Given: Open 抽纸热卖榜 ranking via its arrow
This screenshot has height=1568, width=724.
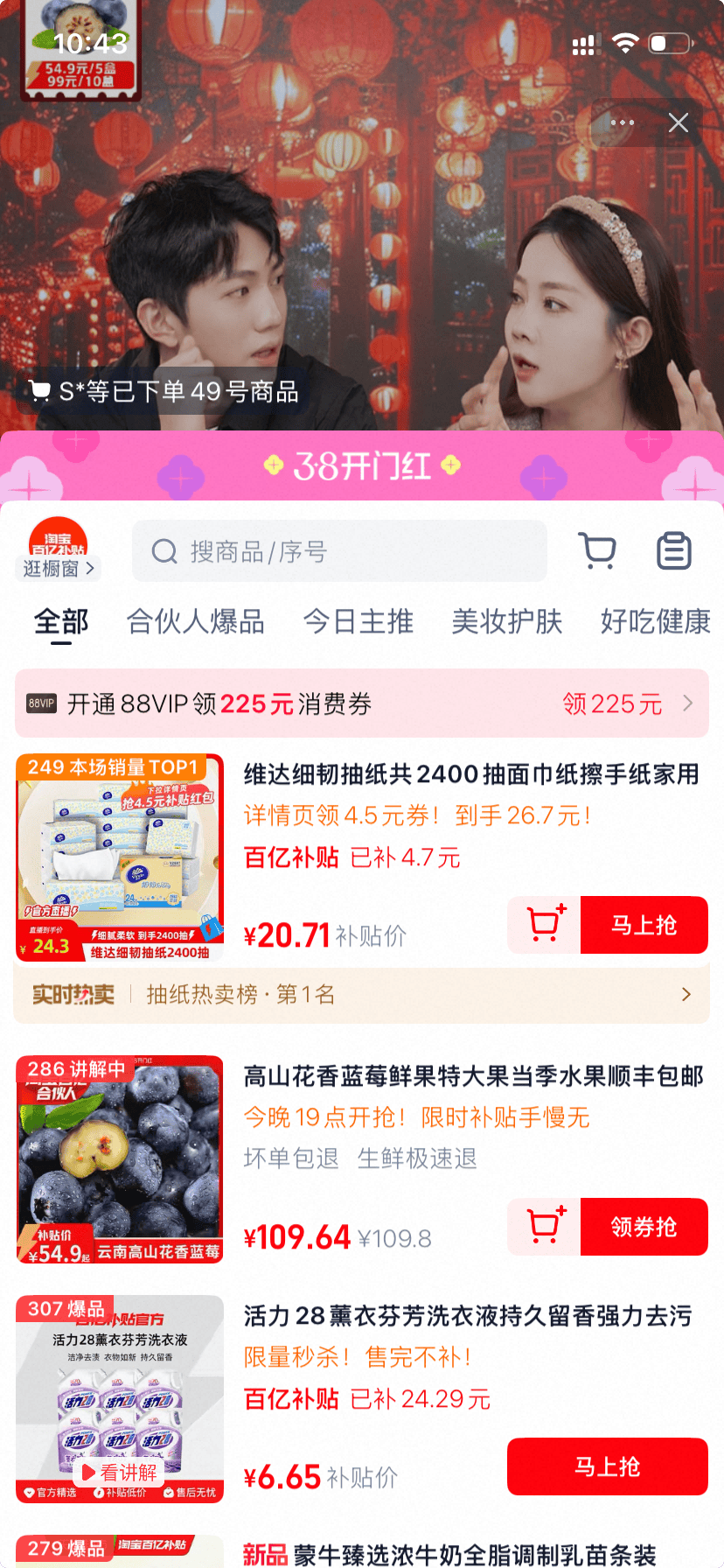Looking at the screenshot, I should tap(687, 995).
